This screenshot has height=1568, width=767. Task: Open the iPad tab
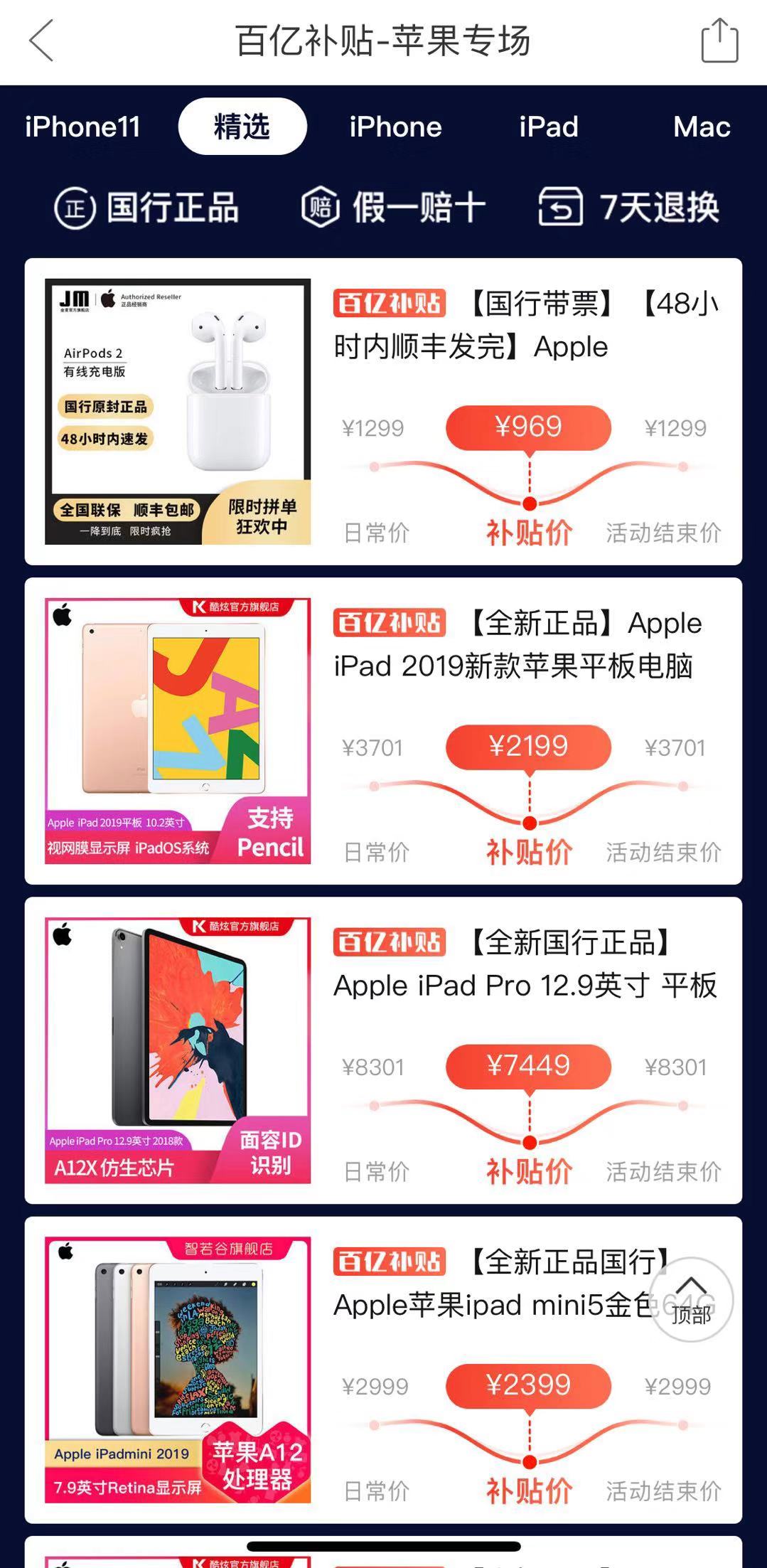pyautogui.click(x=548, y=127)
